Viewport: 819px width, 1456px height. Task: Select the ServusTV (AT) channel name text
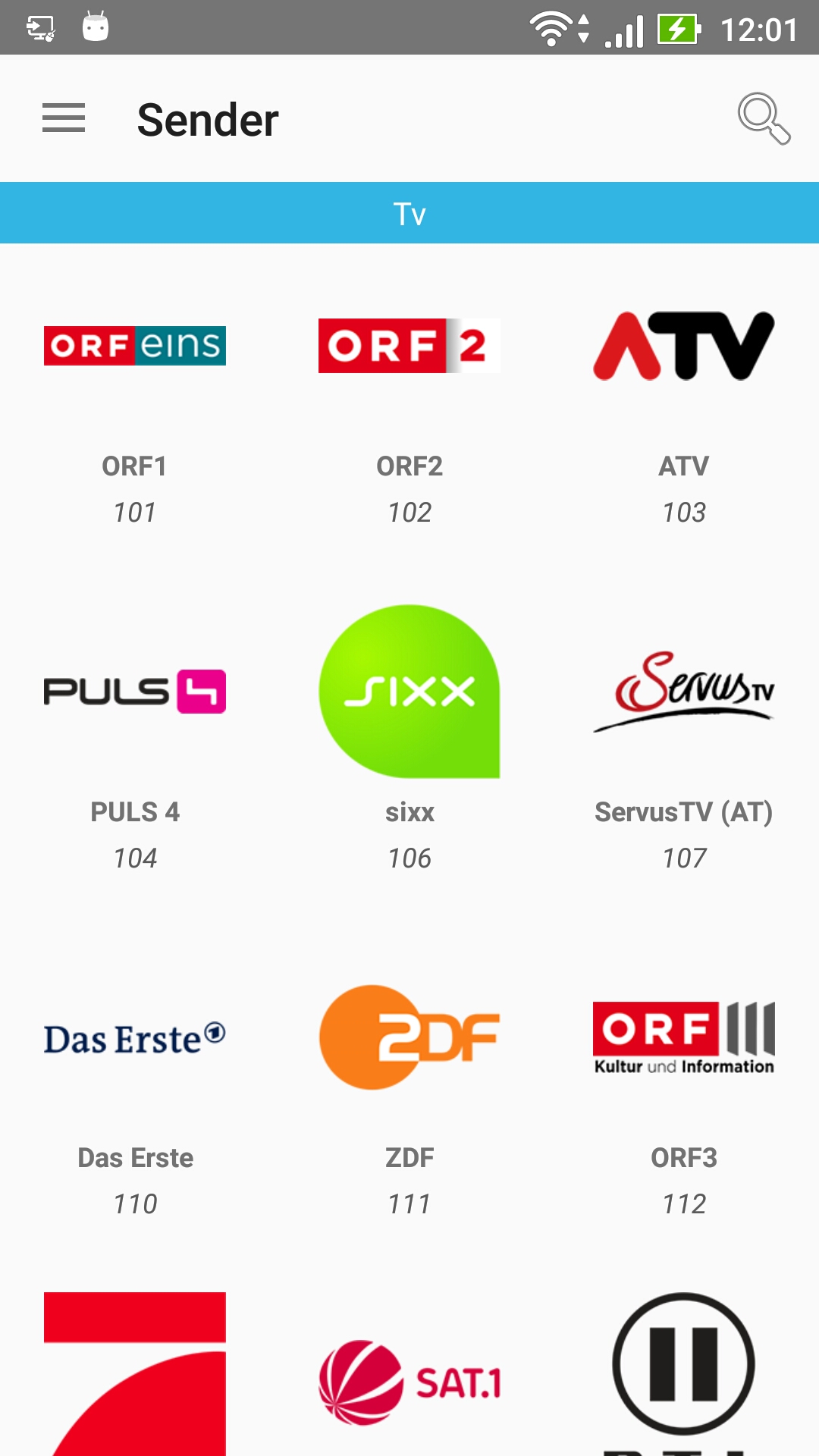click(683, 812)
